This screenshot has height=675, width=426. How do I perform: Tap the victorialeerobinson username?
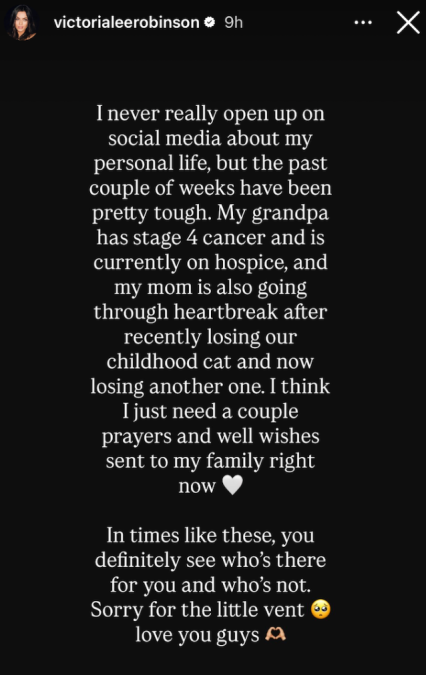point(127,22)
